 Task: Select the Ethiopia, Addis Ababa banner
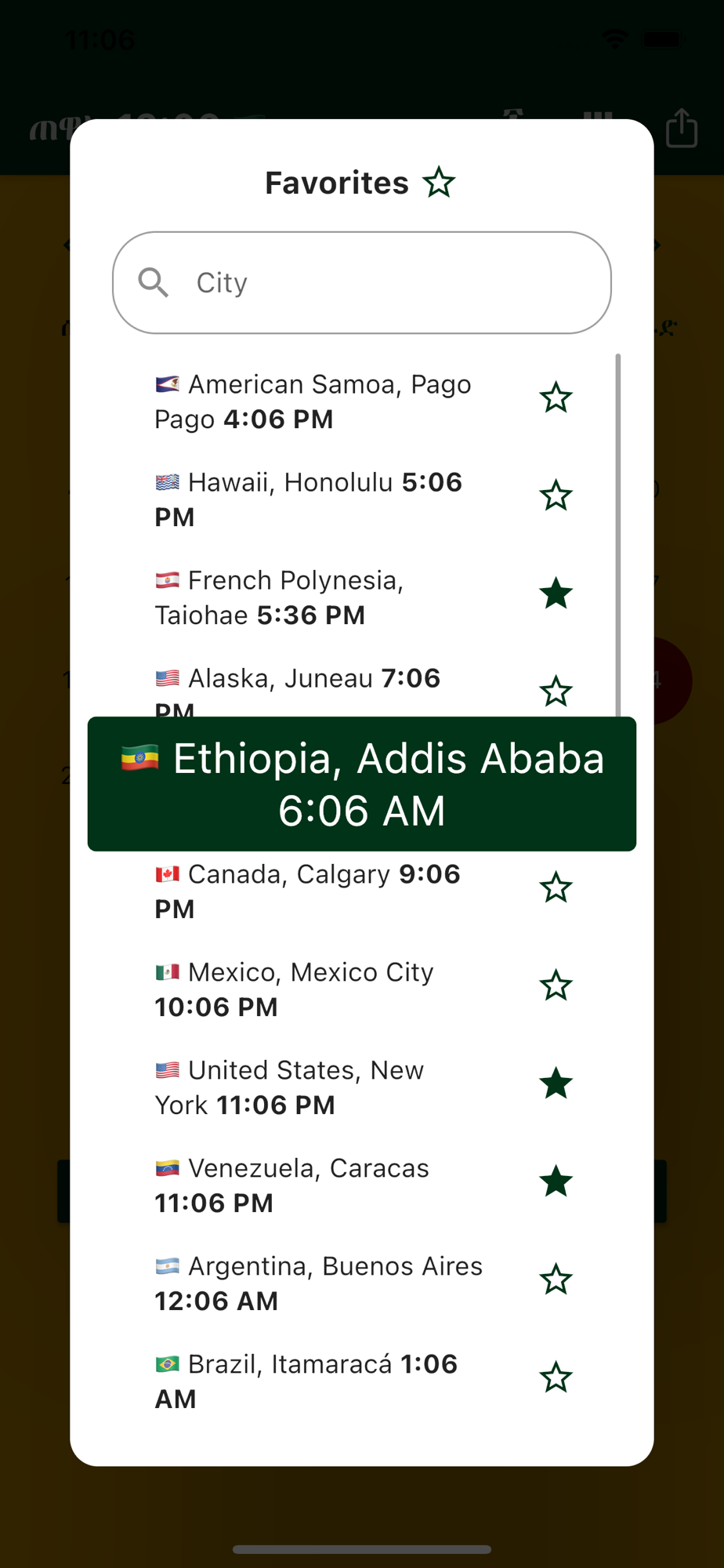[x=362, y=784]
